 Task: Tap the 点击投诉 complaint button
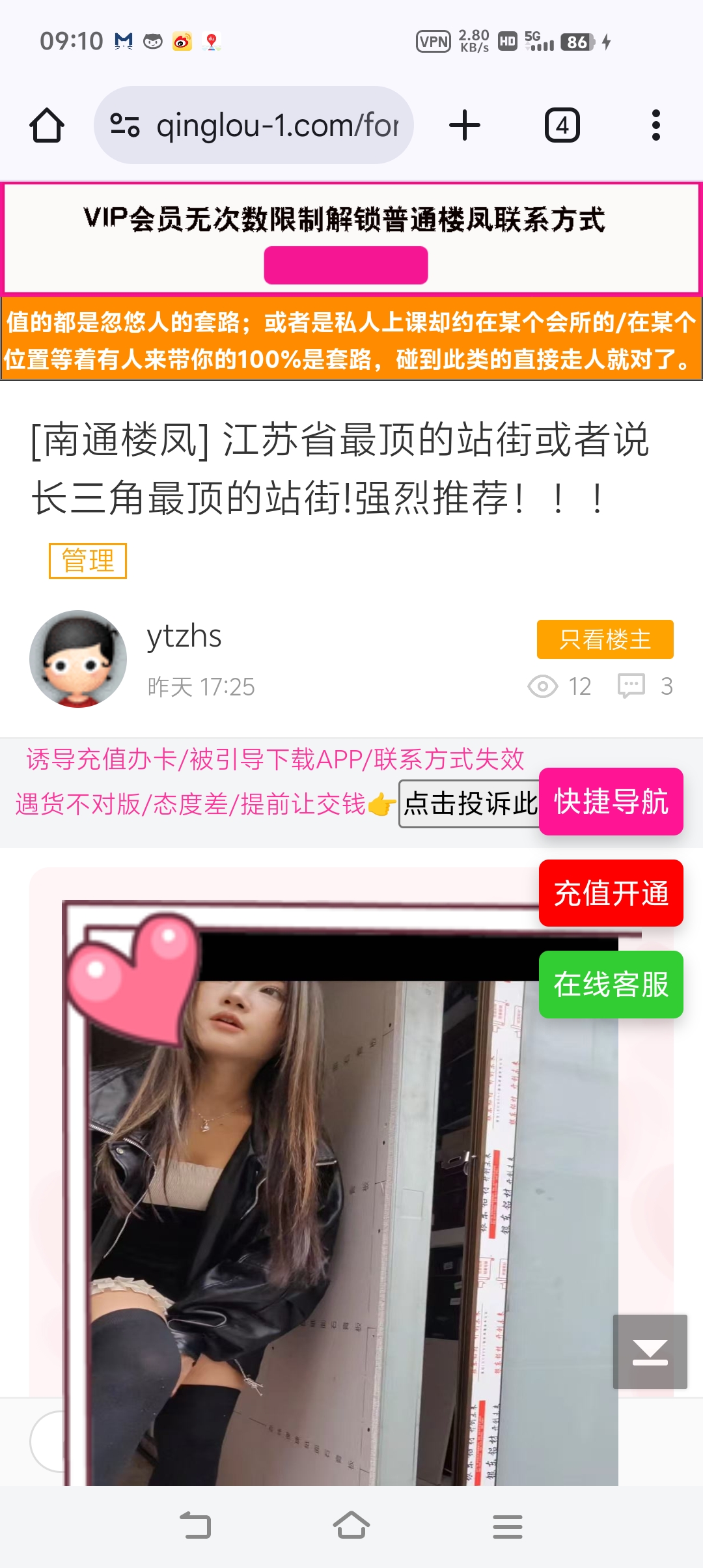[469, 804]
